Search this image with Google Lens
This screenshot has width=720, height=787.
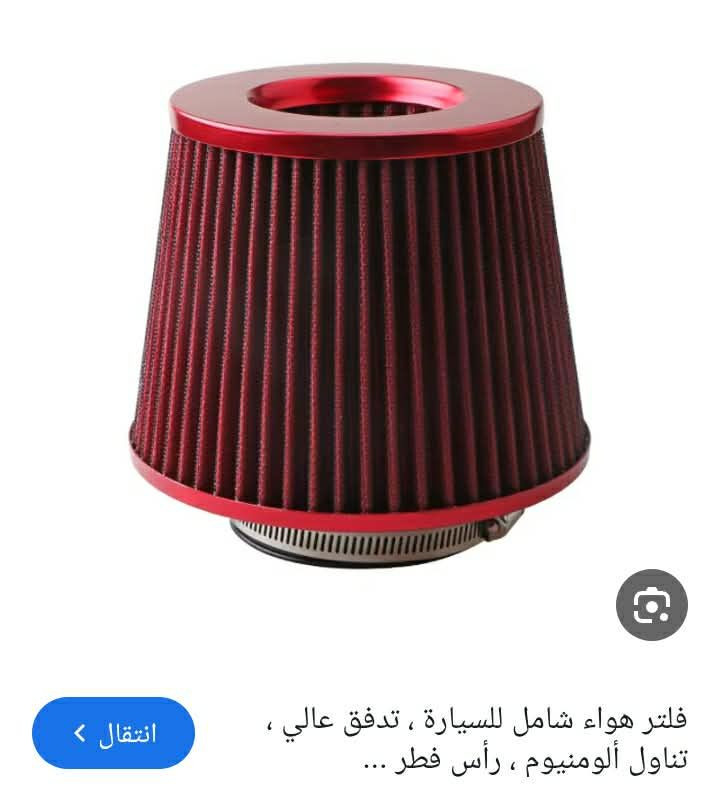pyautogui.click(x=651, y=605)
